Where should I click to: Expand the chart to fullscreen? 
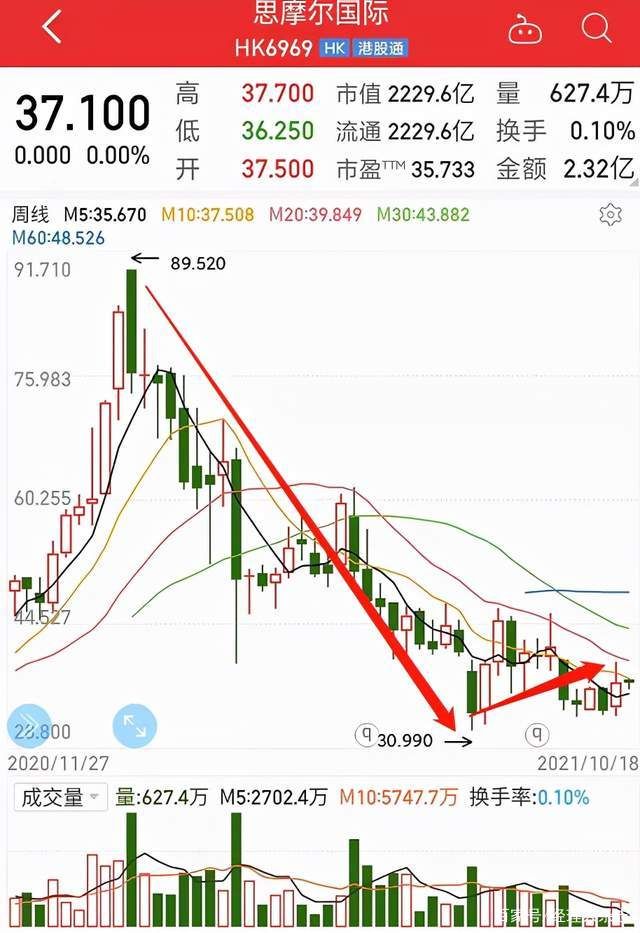(x=134, y=725)
